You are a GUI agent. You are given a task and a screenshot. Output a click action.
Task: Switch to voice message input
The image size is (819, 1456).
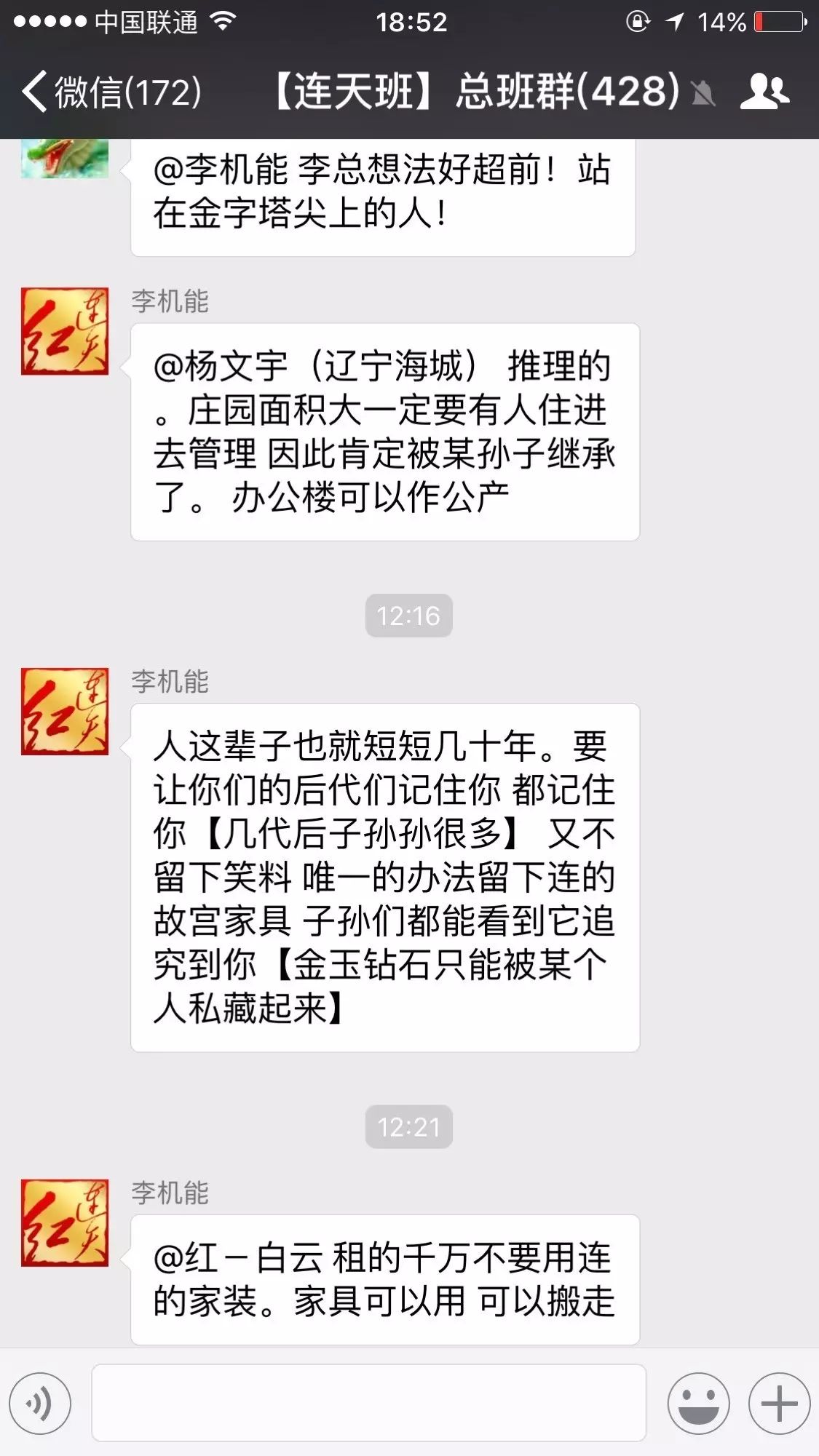coord(40,1403)
